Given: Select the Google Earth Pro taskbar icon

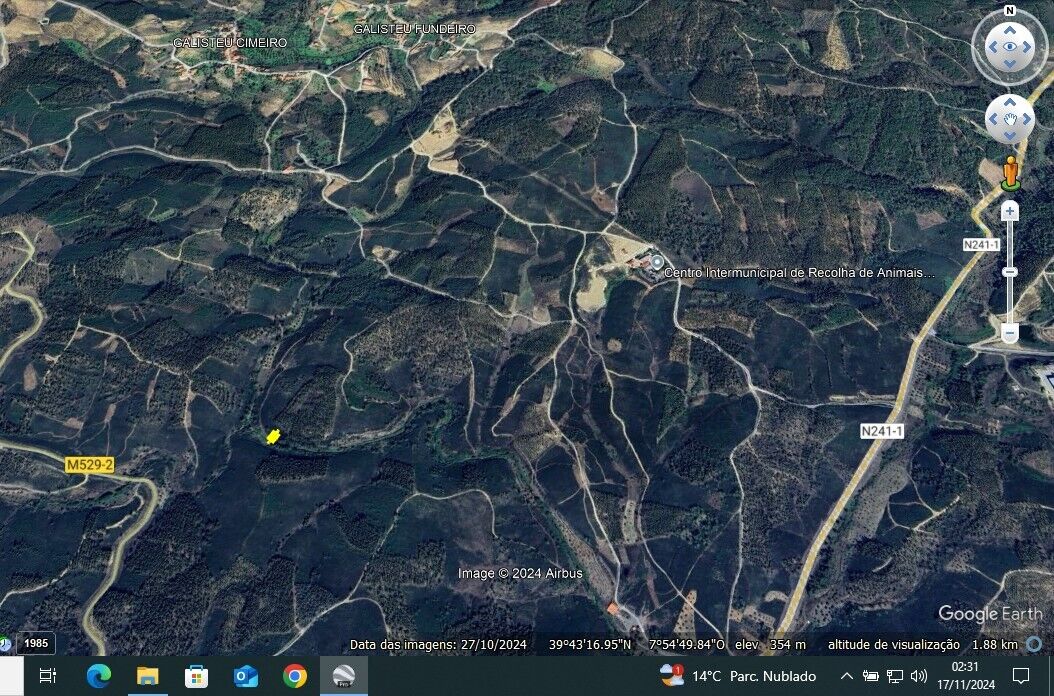Looking at the screenshot, I should click(343, 676).
